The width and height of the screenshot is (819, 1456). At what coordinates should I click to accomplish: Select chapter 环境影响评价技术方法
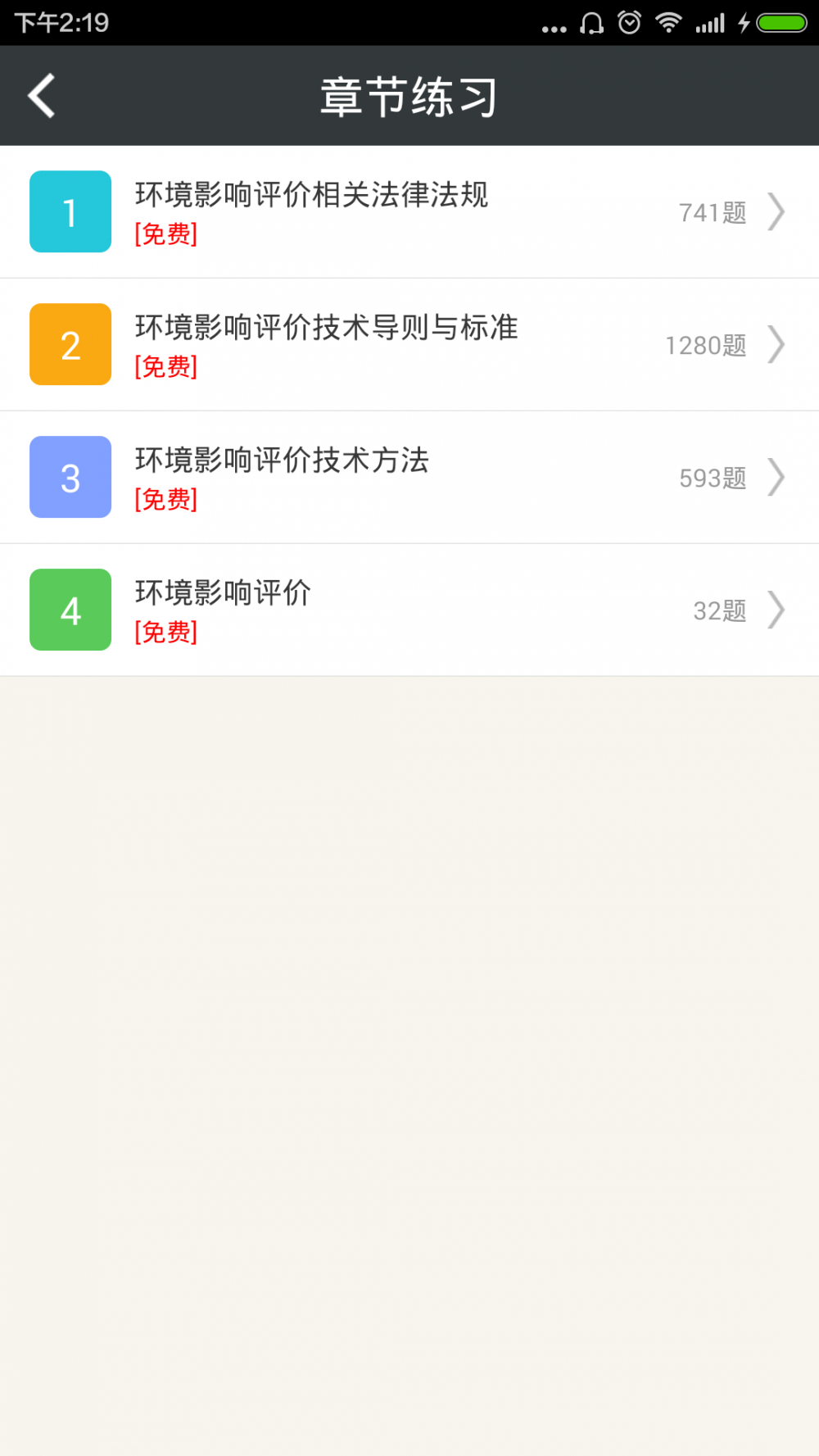[x=409, y=478]
